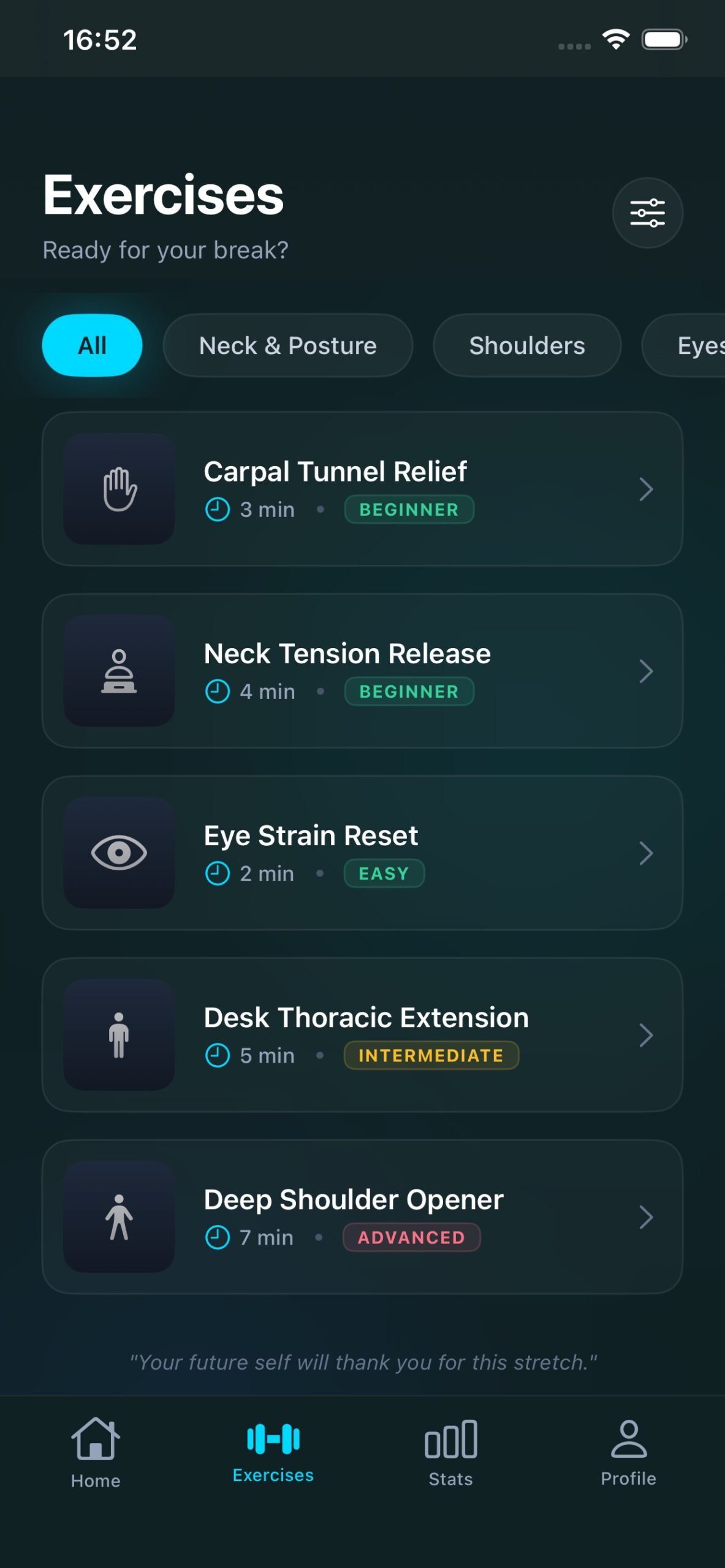Viewport: 725px width, 1568px height.
Task: Open Carpal Tunnel Relief exercise
Action: tap(362, 489)
